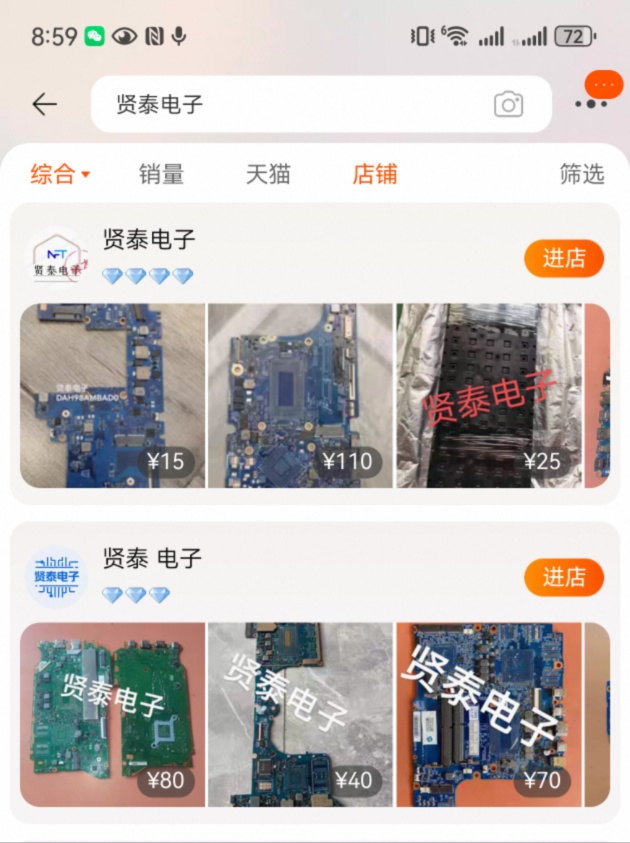
Task: Expand the 综合 sort dropdown
Action: pyautogui.click(x=60, y=174)
